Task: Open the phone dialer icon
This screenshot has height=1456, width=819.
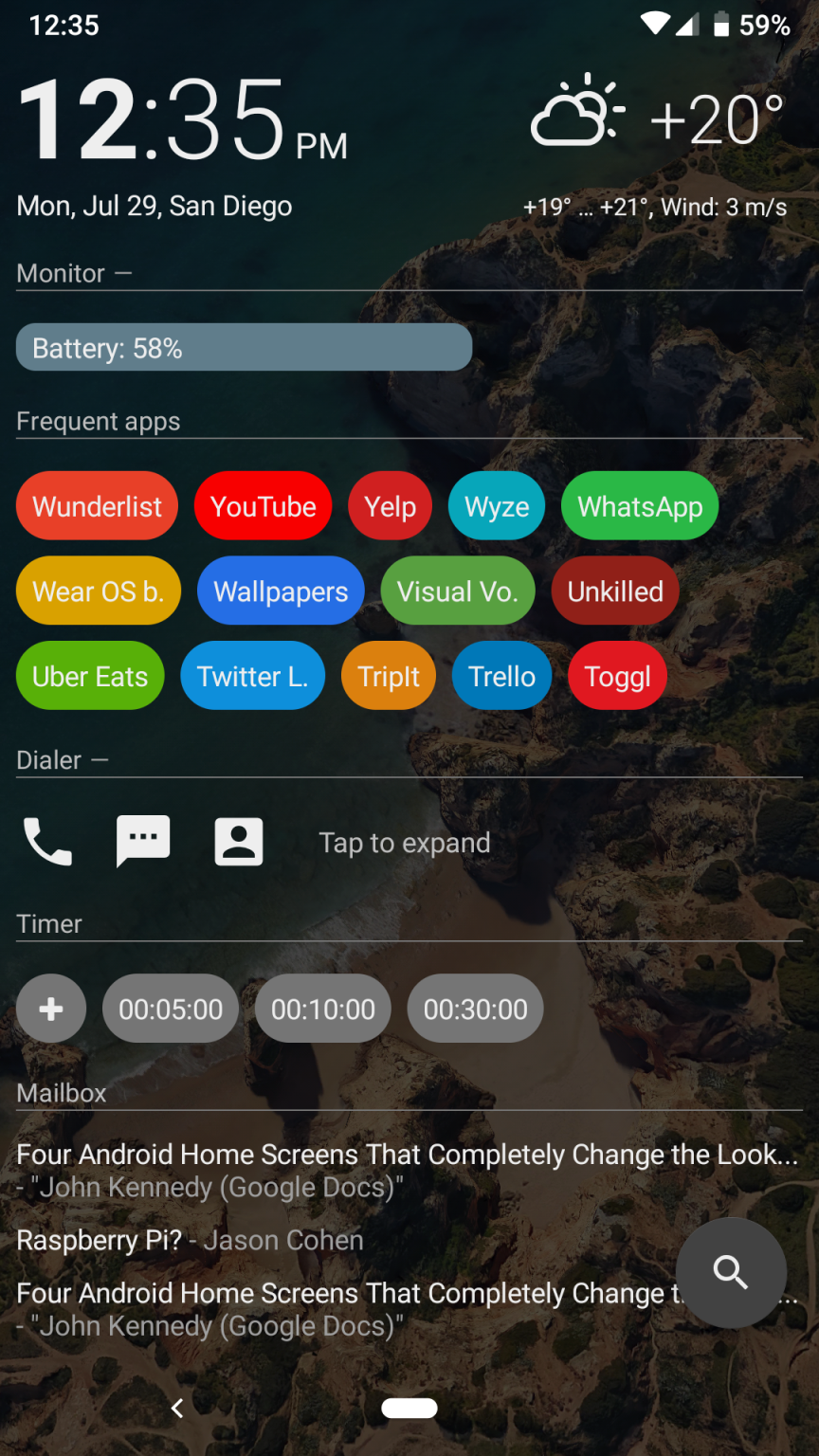Action: pos(47,842)
